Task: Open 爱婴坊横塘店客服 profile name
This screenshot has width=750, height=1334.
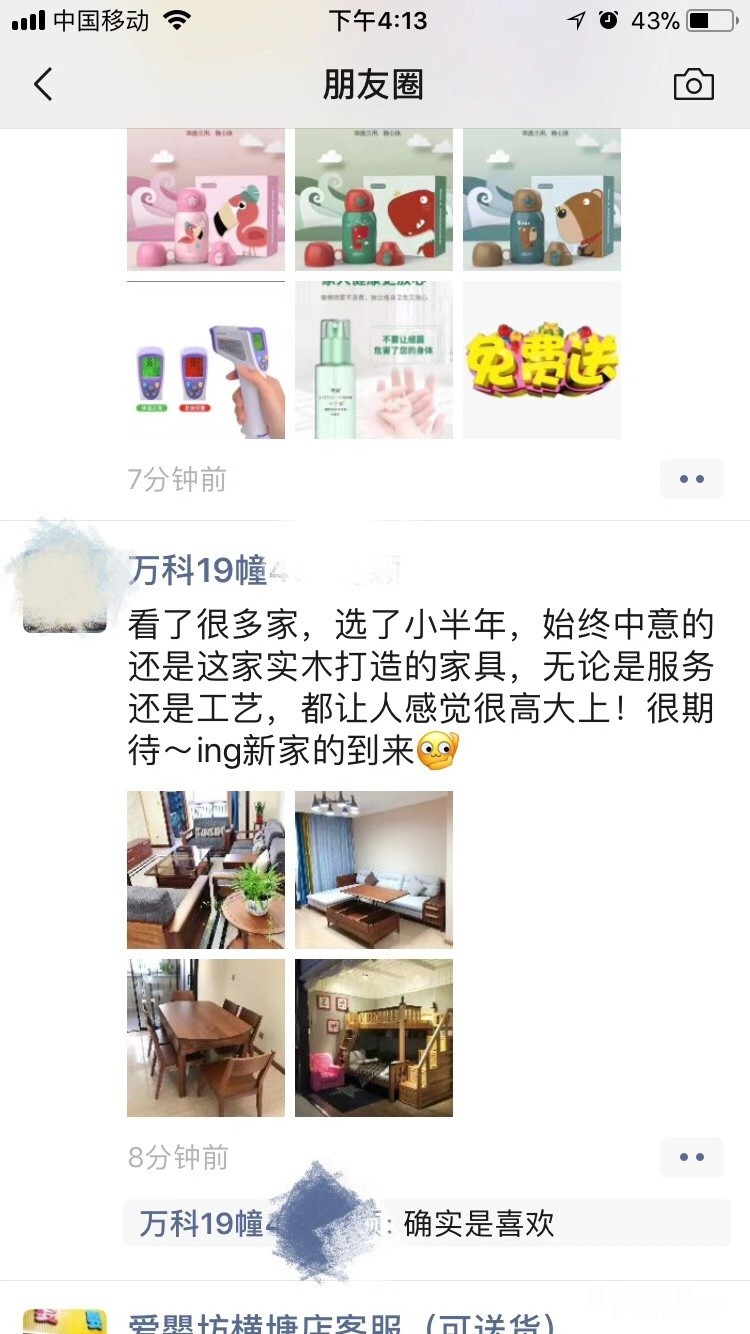Action: 340,1320
